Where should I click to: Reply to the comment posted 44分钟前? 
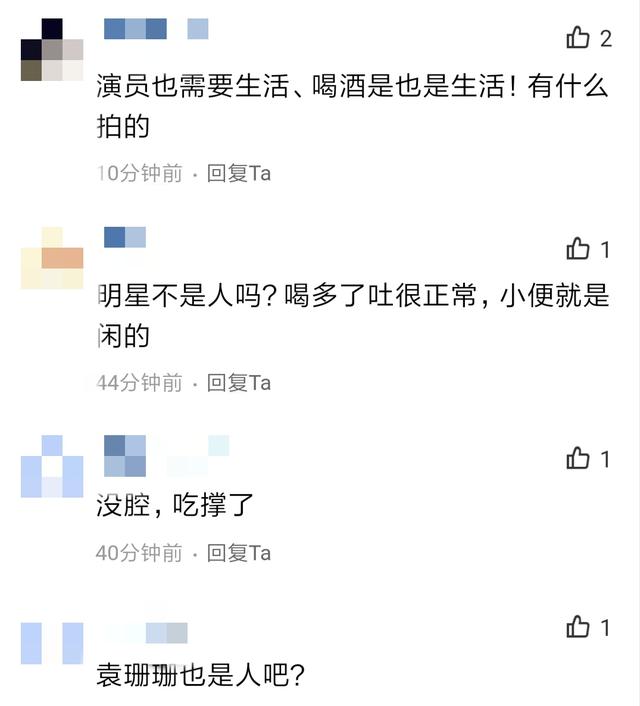239,382
